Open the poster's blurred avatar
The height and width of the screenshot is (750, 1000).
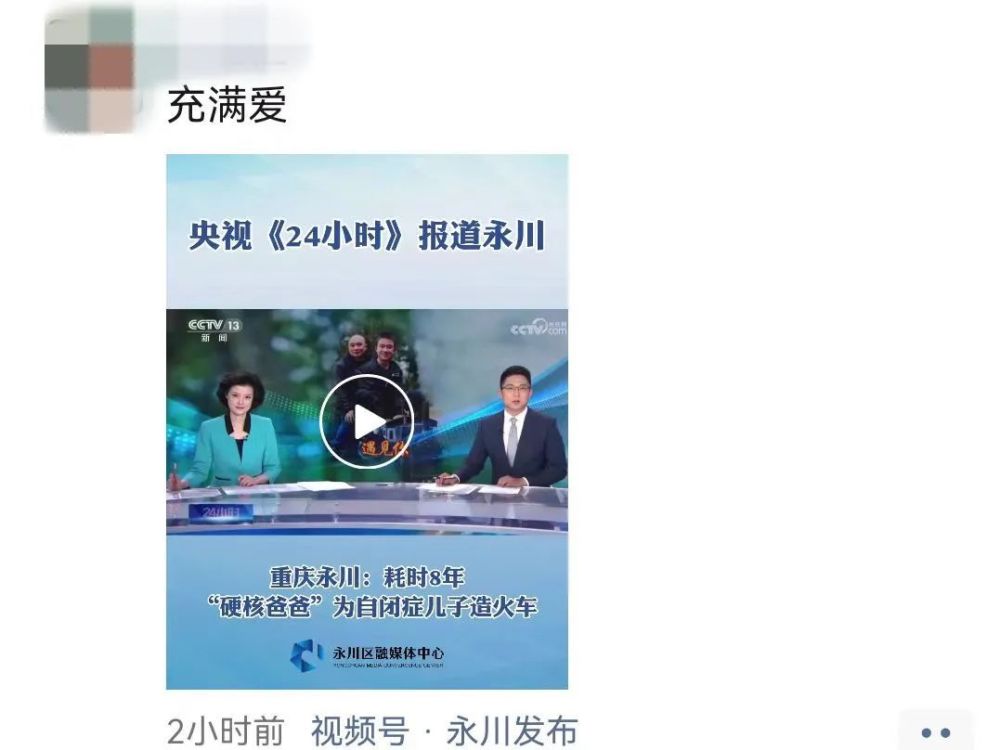90,70
